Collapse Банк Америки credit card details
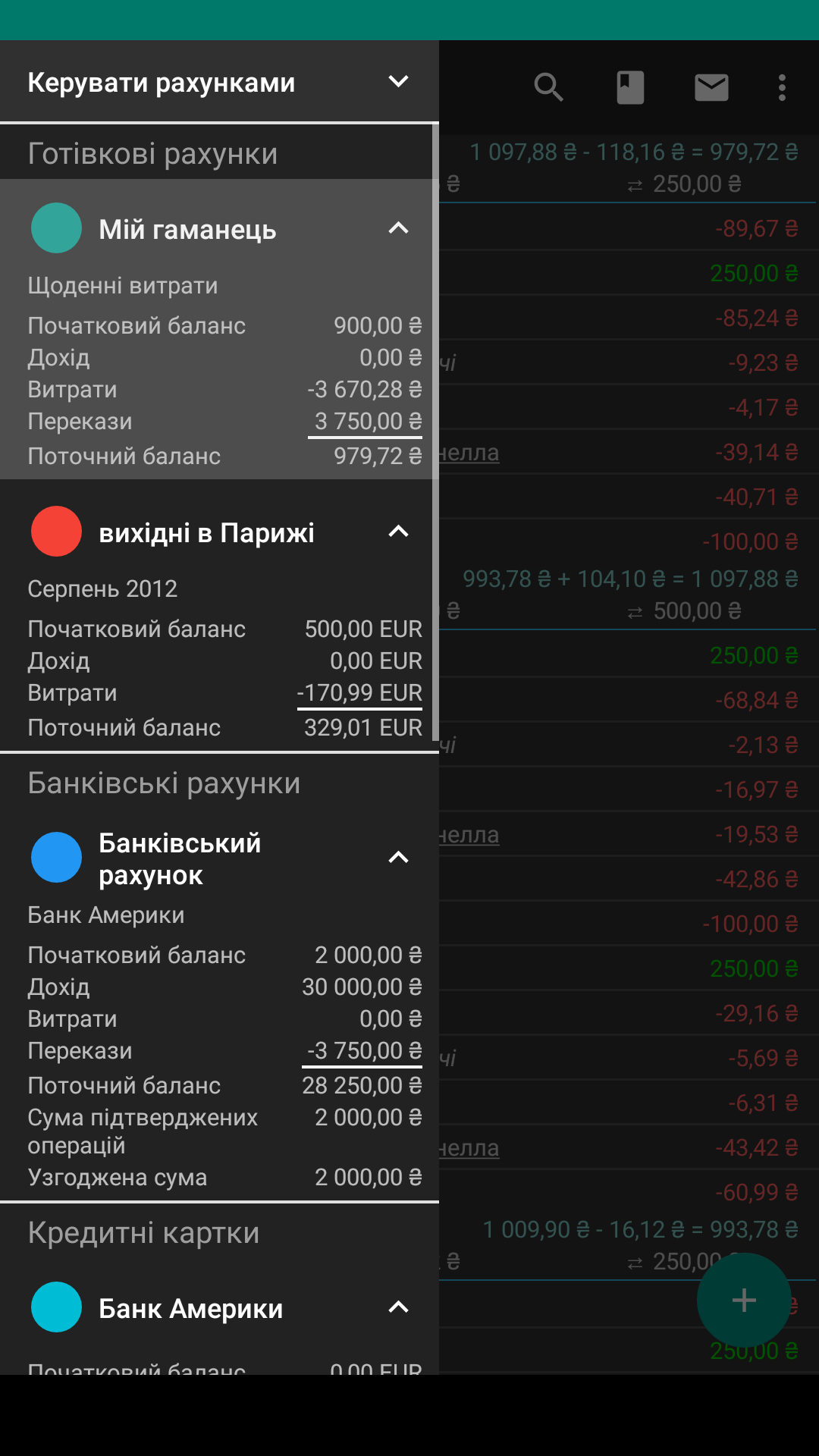The width and height of the screenshot is (819, 1456). tap(398, 1307)
